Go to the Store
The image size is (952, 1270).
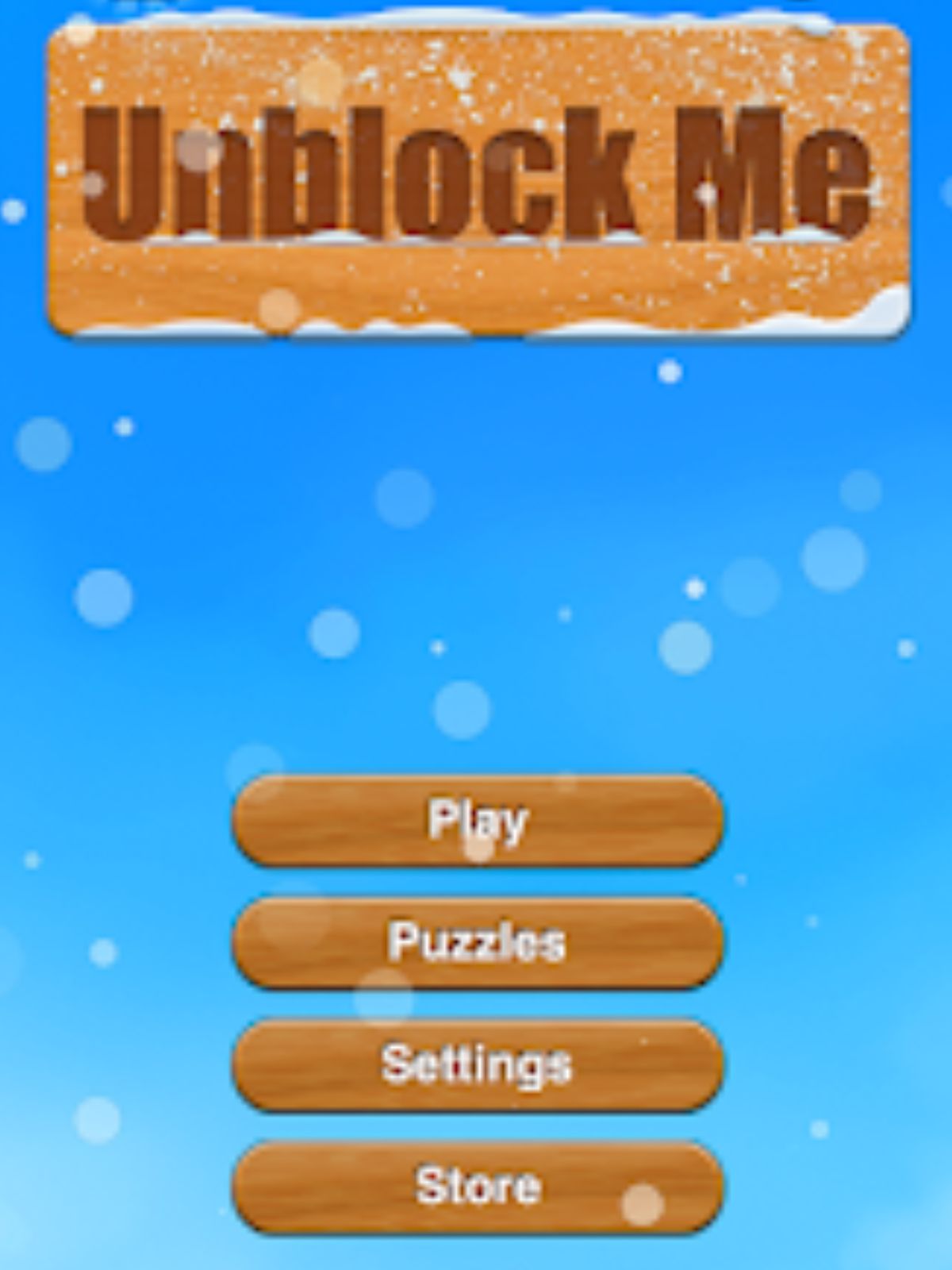[x=478, y=1187]
